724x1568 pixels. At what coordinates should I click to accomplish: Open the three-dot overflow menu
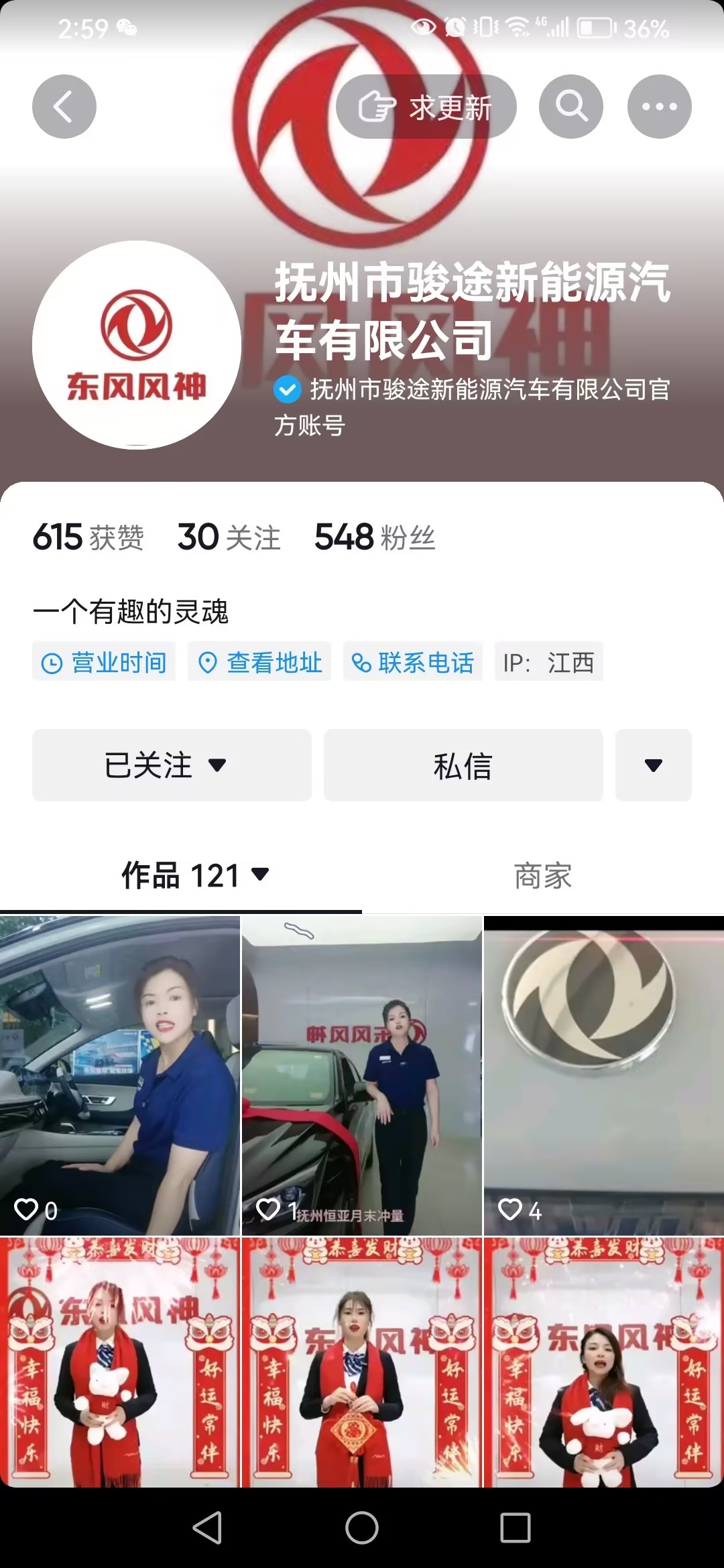point(659,107)
